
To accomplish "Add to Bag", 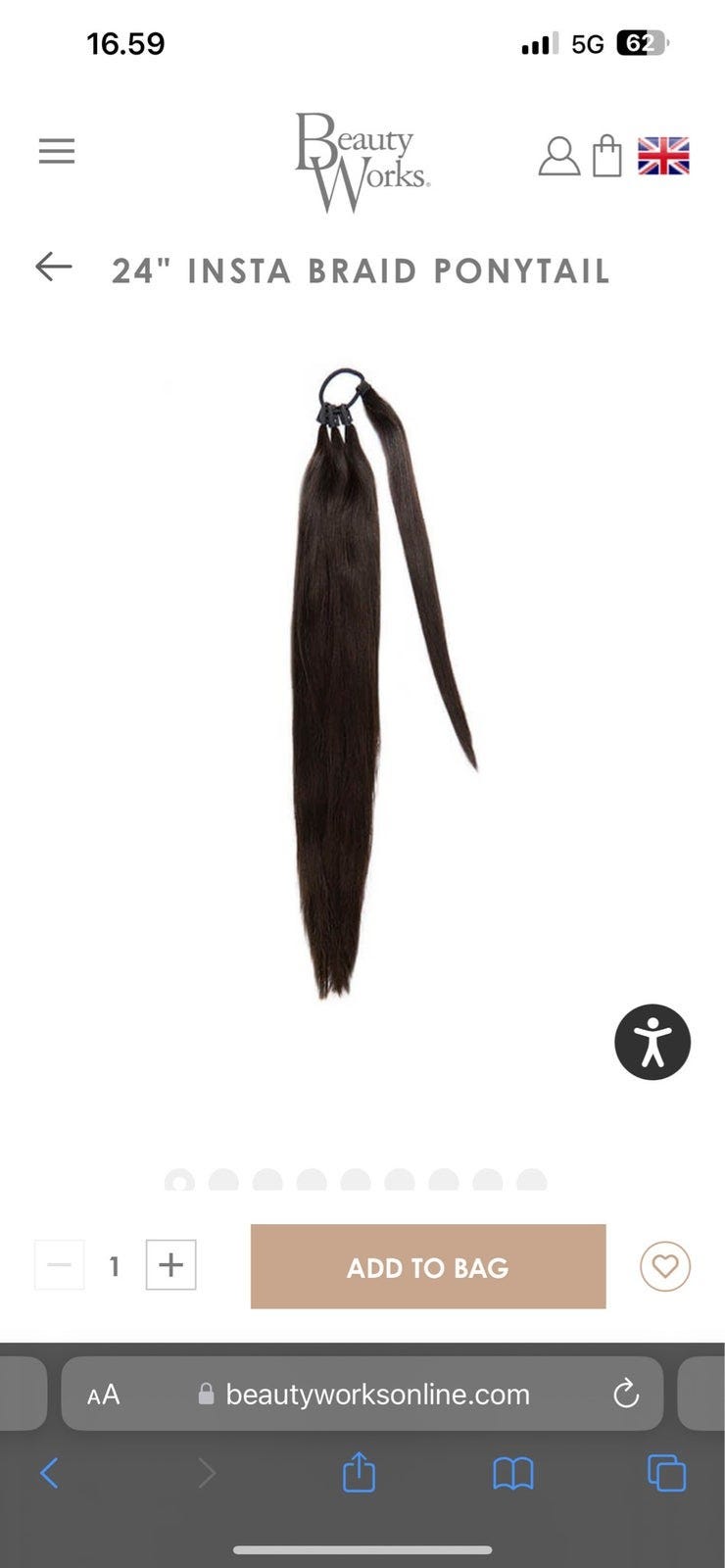I will [x=428, y=1266].
